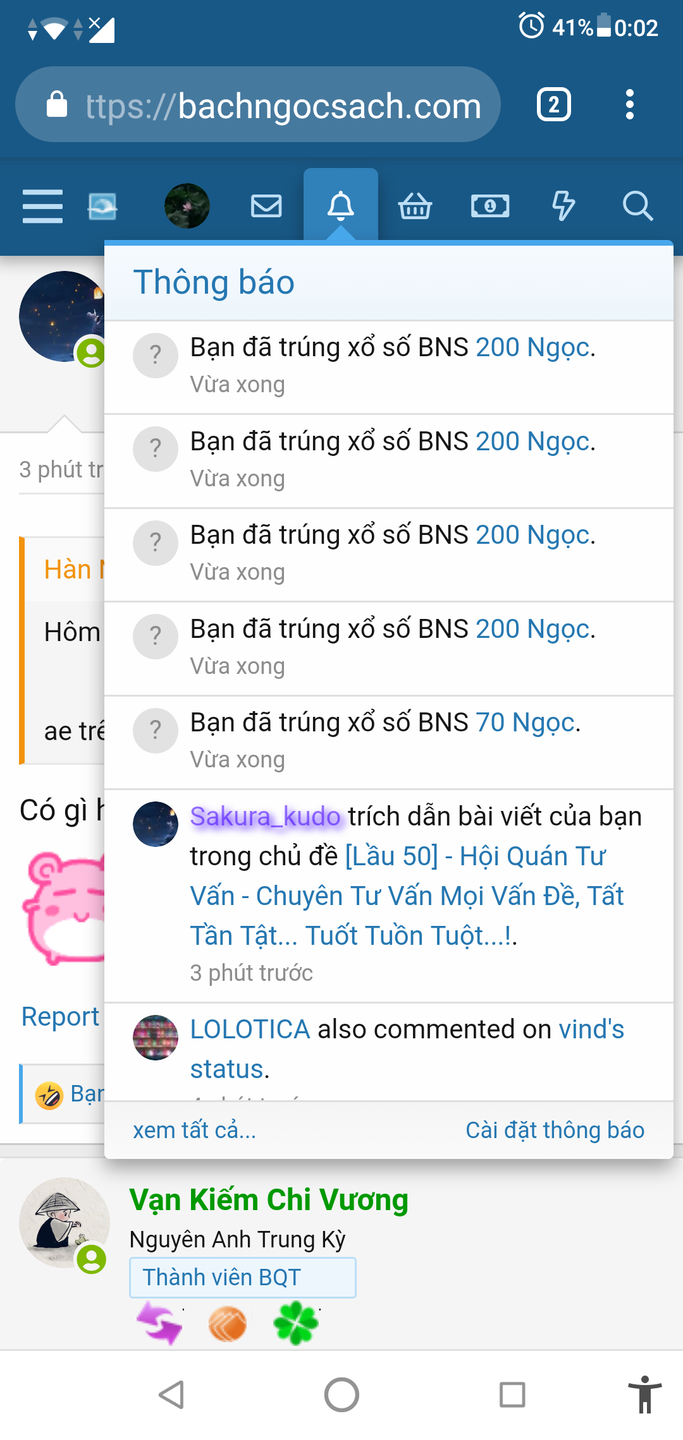Tap xem tất cả to view all
The width and height of the screenshot is (683, 1440).
tap(194, 1130)
